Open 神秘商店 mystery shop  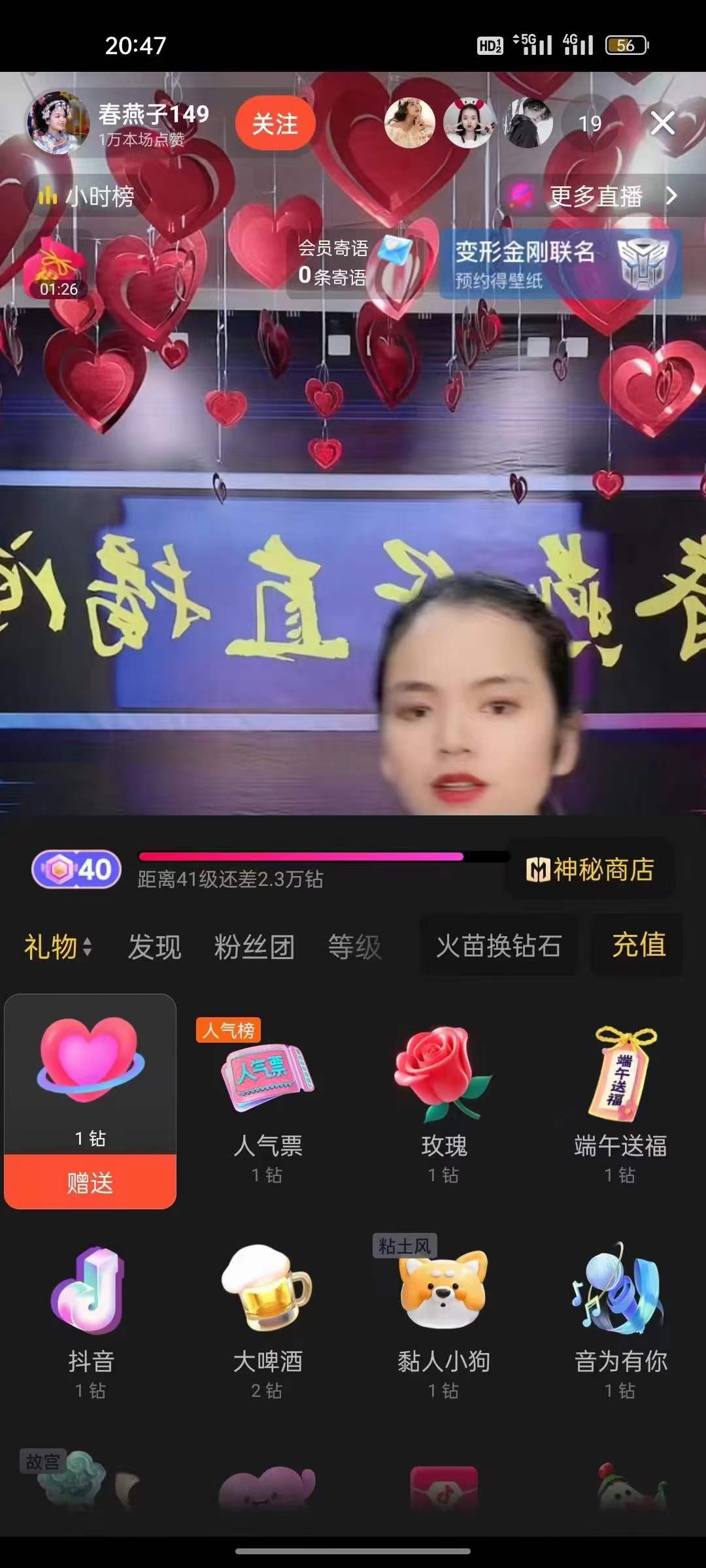pyautogui.click(x=590, y=870)
